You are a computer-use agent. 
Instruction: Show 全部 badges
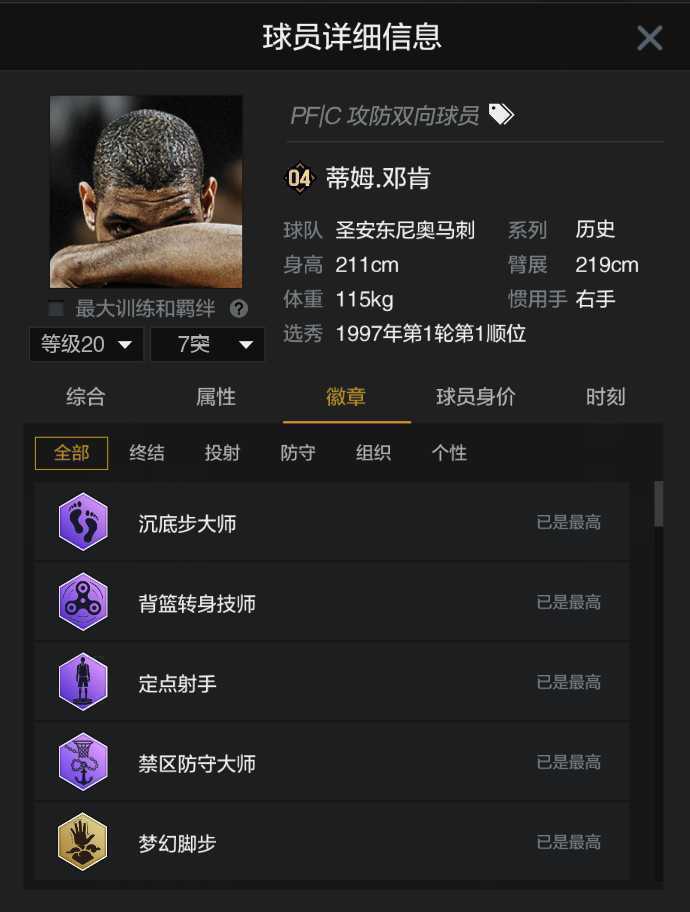tap(71, 453)
